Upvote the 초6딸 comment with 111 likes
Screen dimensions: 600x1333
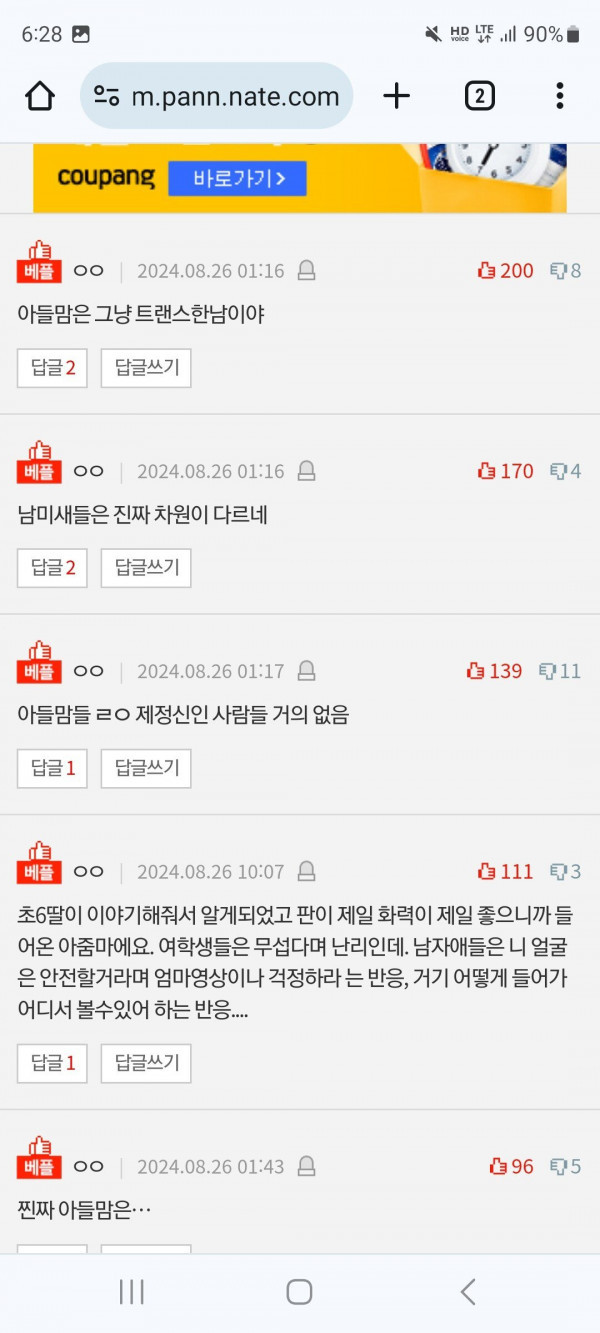coord(506,872)
